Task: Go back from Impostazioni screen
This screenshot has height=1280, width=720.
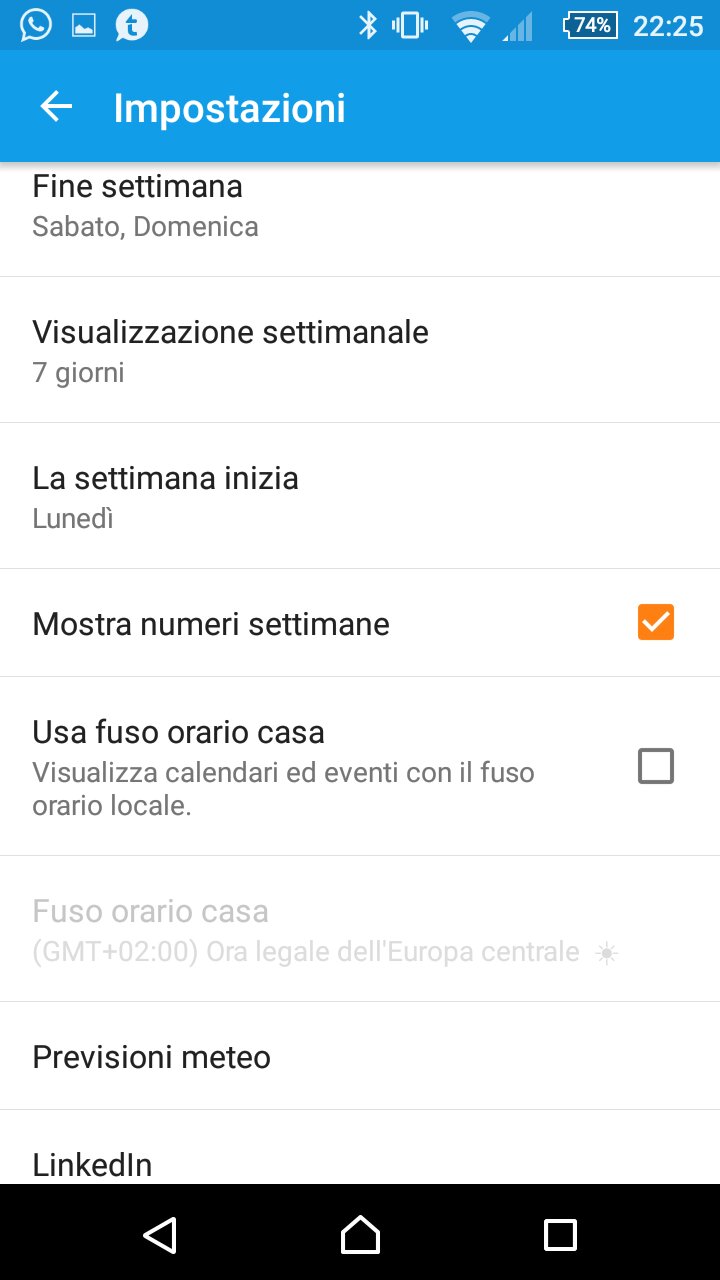Action: click(x=56, y=107)
